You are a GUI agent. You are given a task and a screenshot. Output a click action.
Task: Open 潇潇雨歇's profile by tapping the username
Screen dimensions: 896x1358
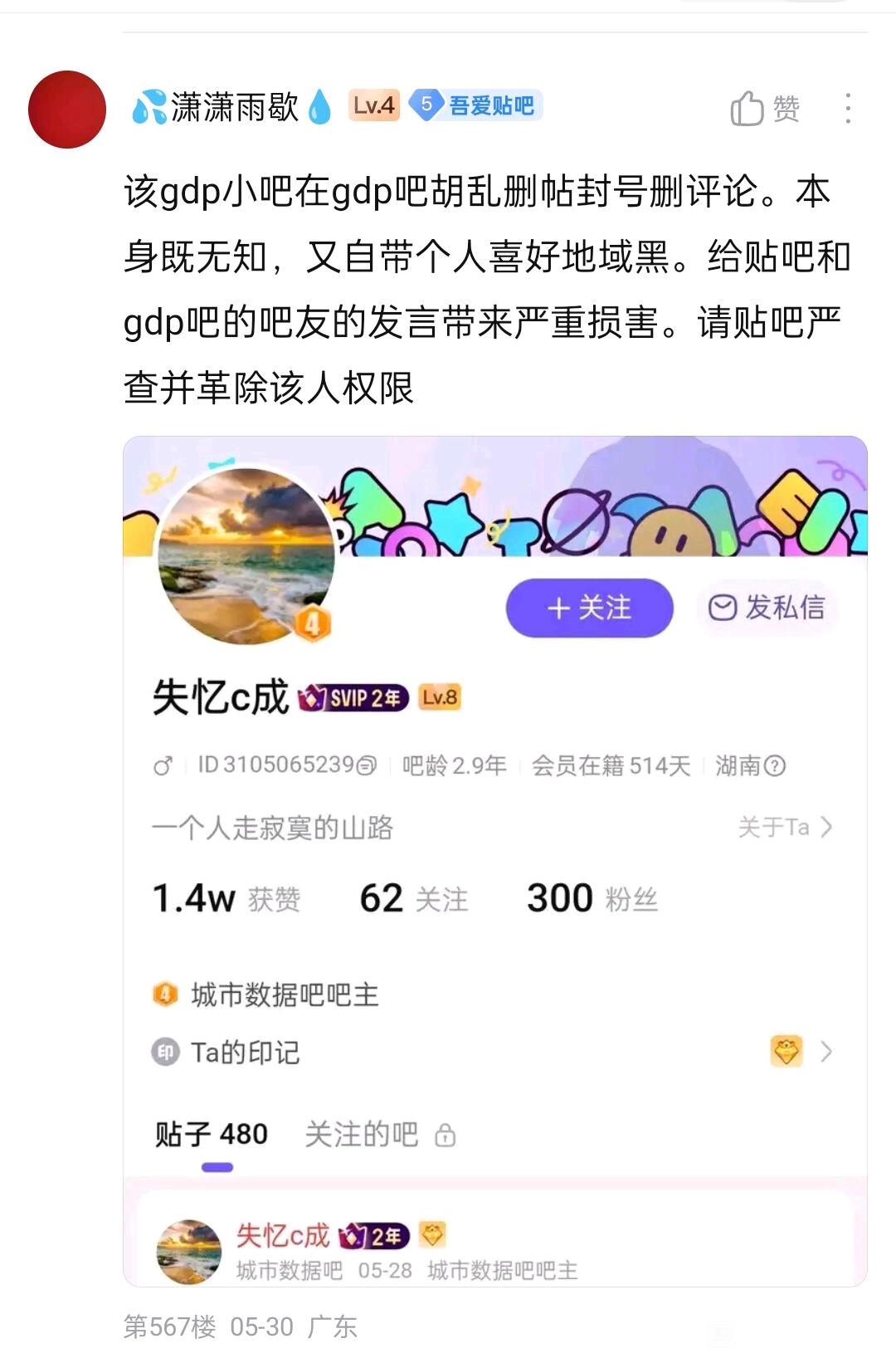(x=232, y=107)
